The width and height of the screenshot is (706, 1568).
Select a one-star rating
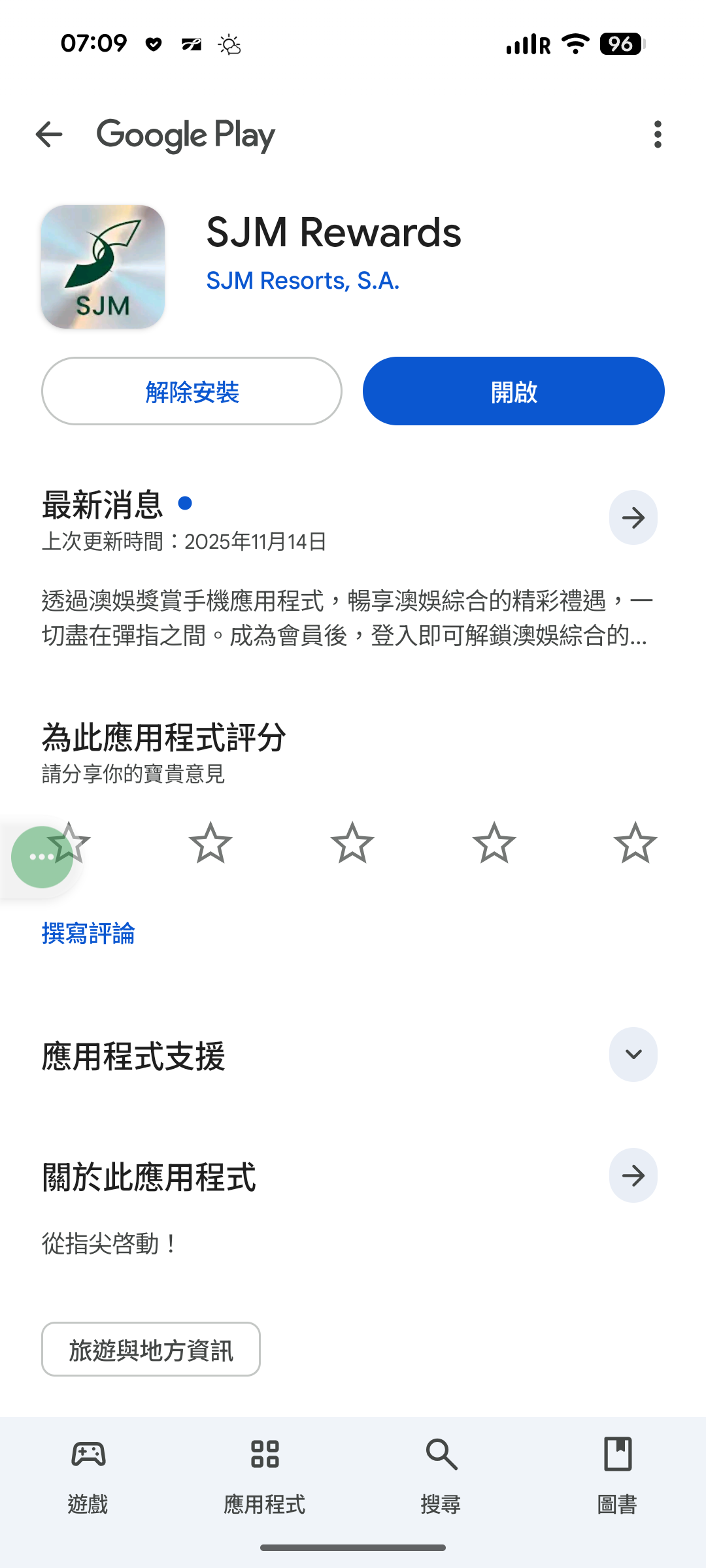point(68,844)
